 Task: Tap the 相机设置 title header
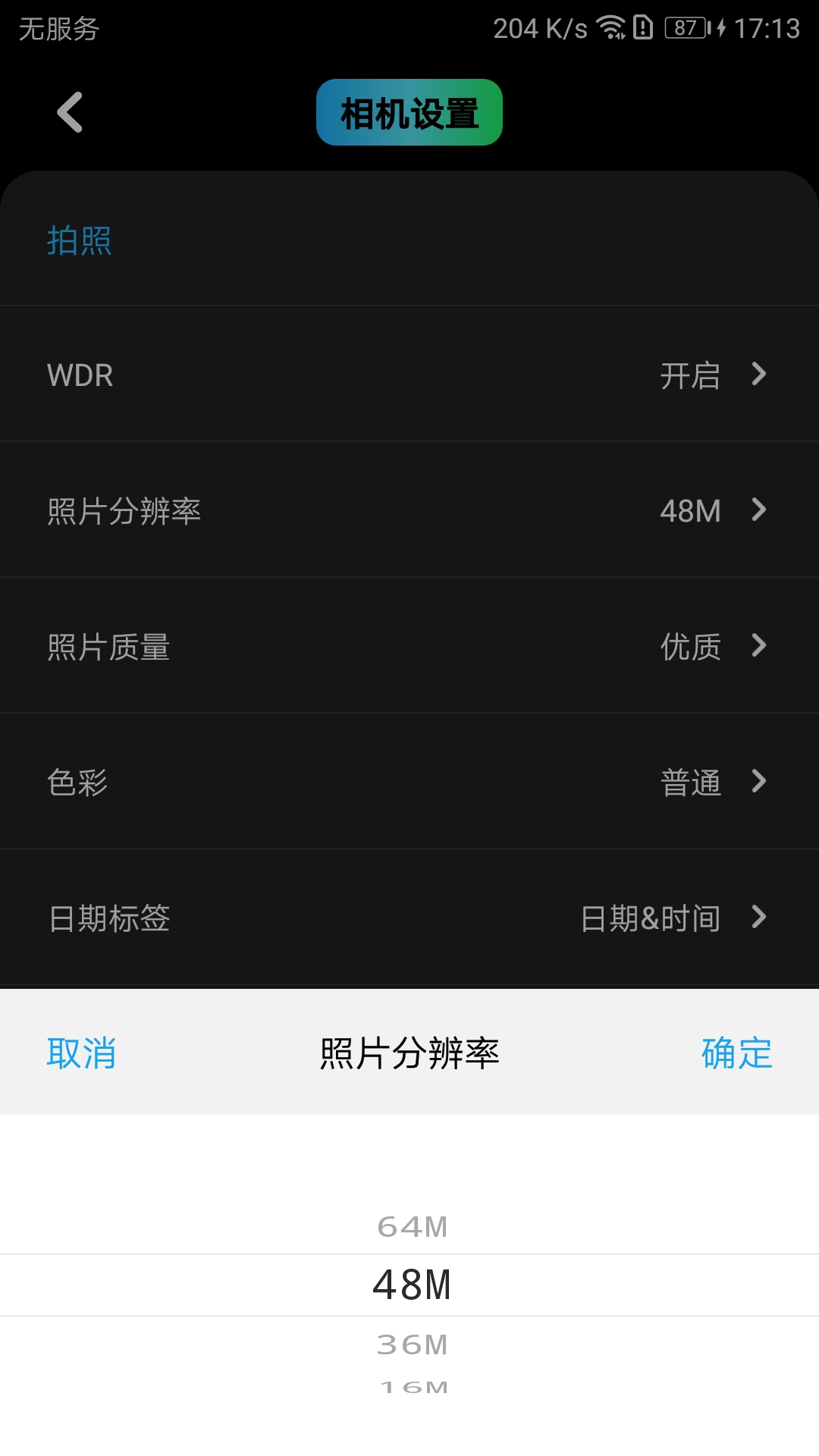pyautogui.click(x=409, y=112)
